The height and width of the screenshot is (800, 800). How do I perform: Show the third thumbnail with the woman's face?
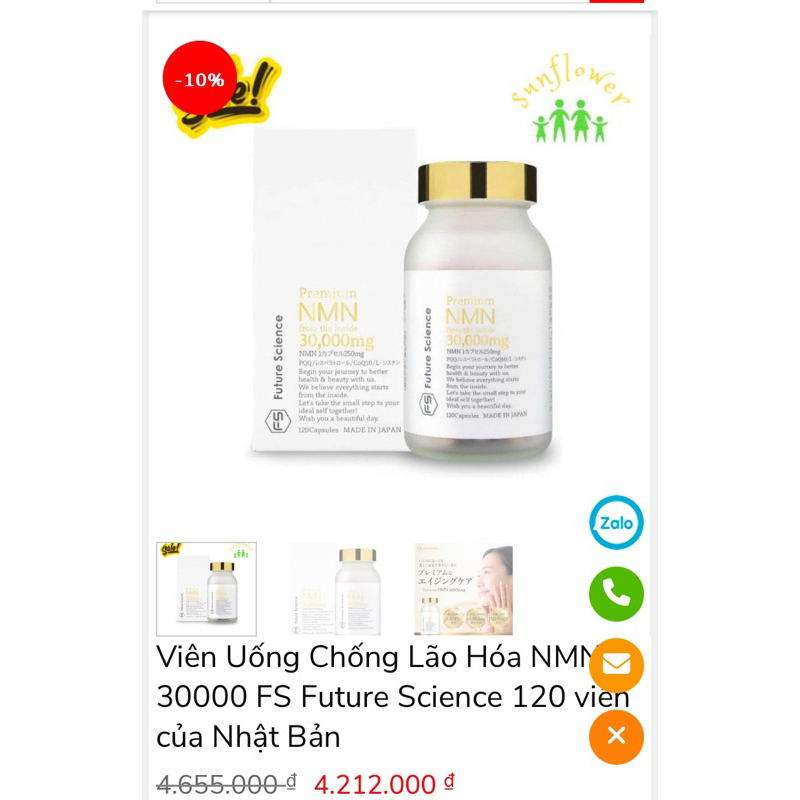463,589
